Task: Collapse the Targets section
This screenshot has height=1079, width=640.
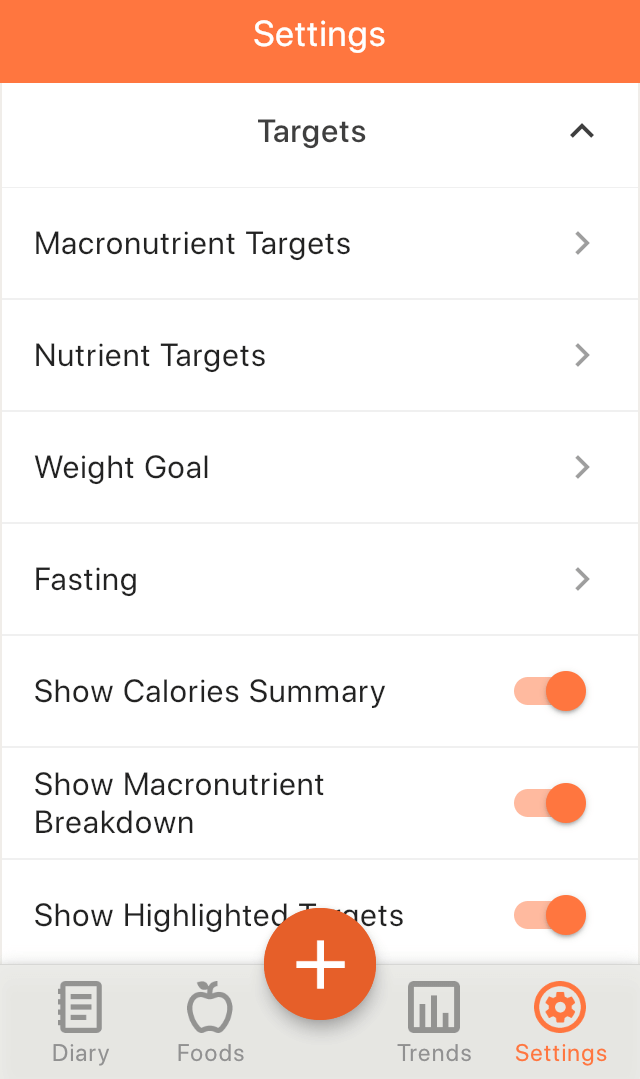Action: (x=582, y=131)
